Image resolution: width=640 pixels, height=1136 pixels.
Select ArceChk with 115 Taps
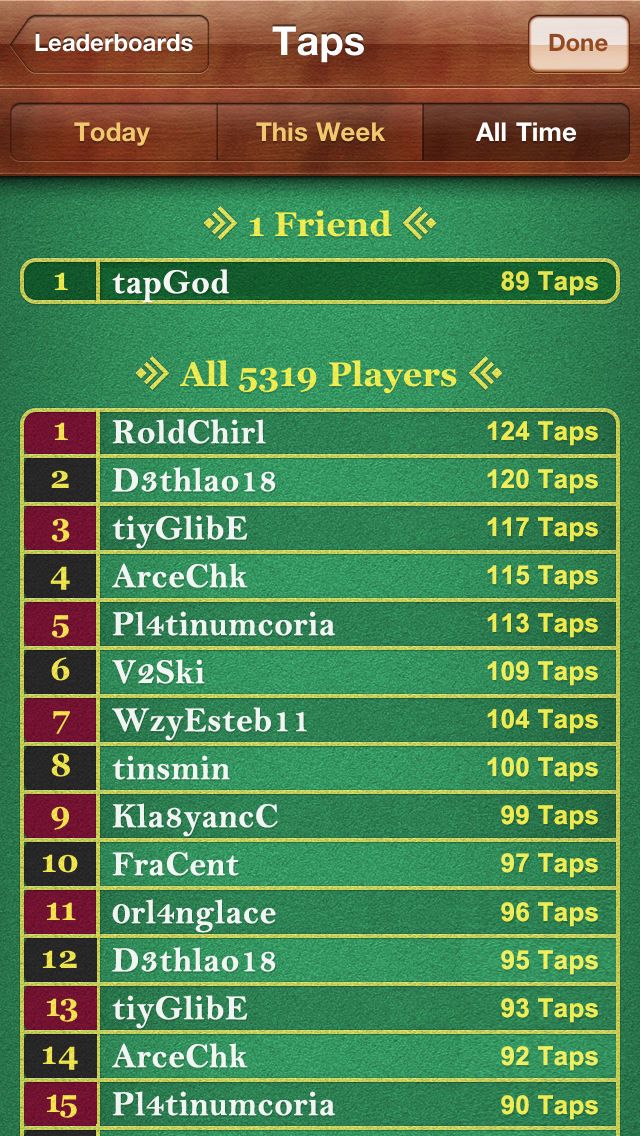pyautogui.click(x=320, y=576)
